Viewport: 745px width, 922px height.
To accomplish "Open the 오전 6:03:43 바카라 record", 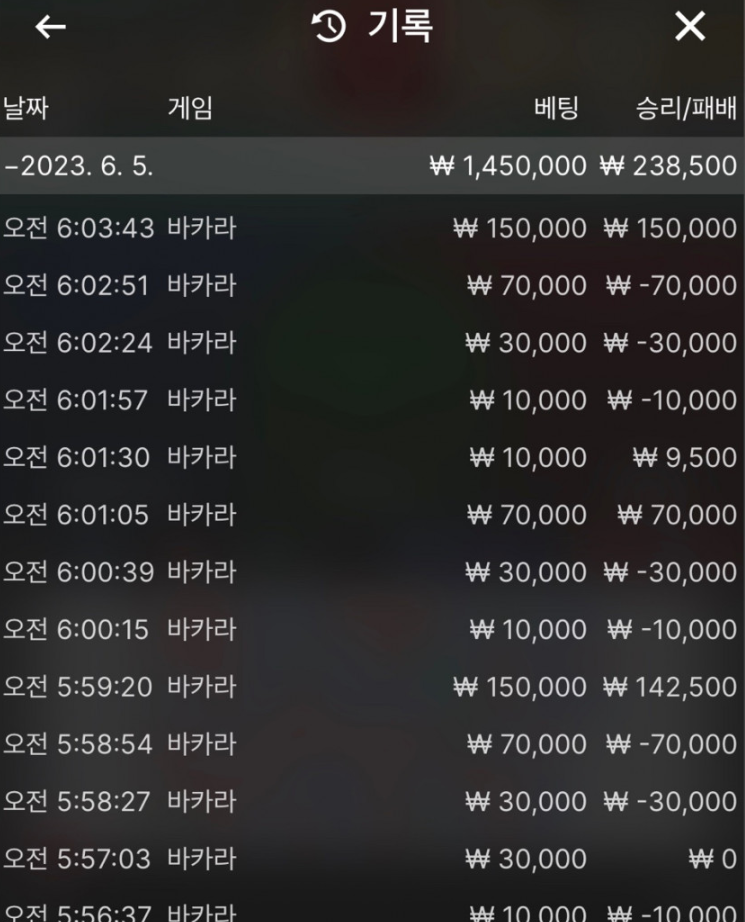I will click(370, 228).
